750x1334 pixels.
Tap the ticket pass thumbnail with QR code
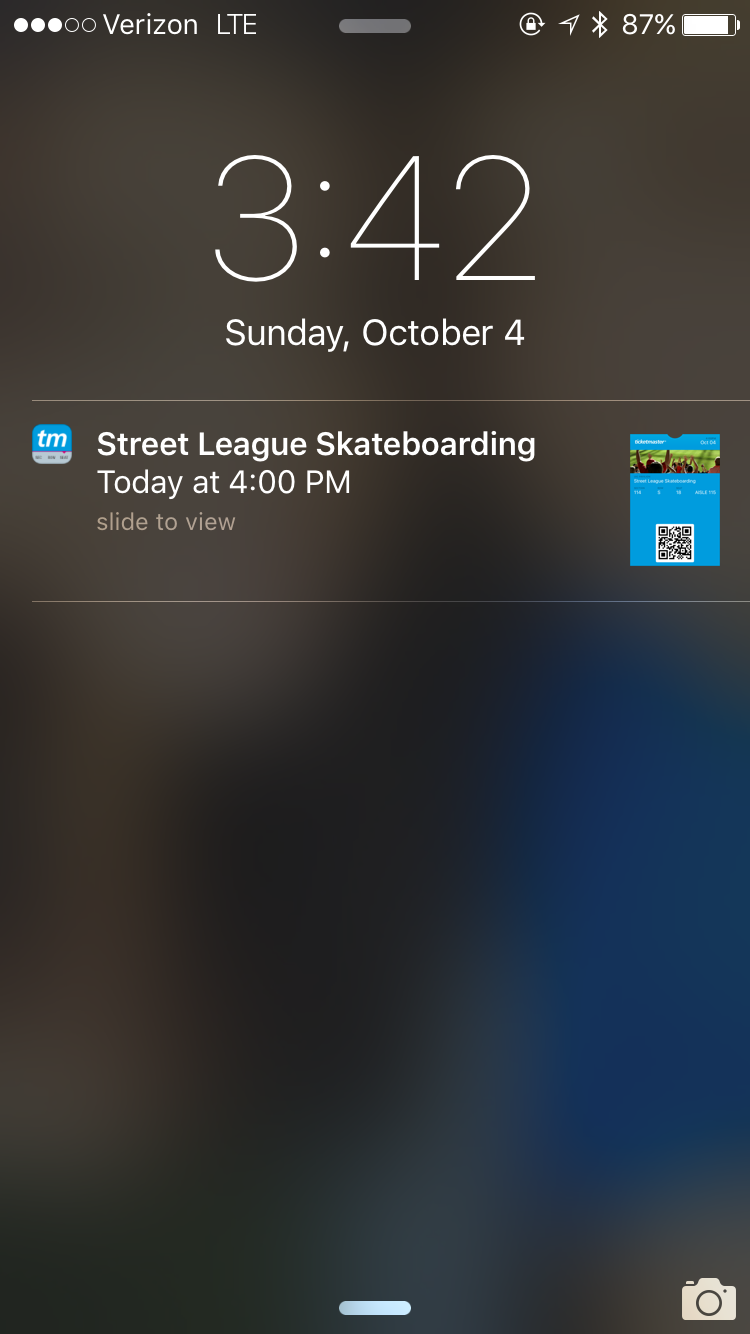click(675, 500)
